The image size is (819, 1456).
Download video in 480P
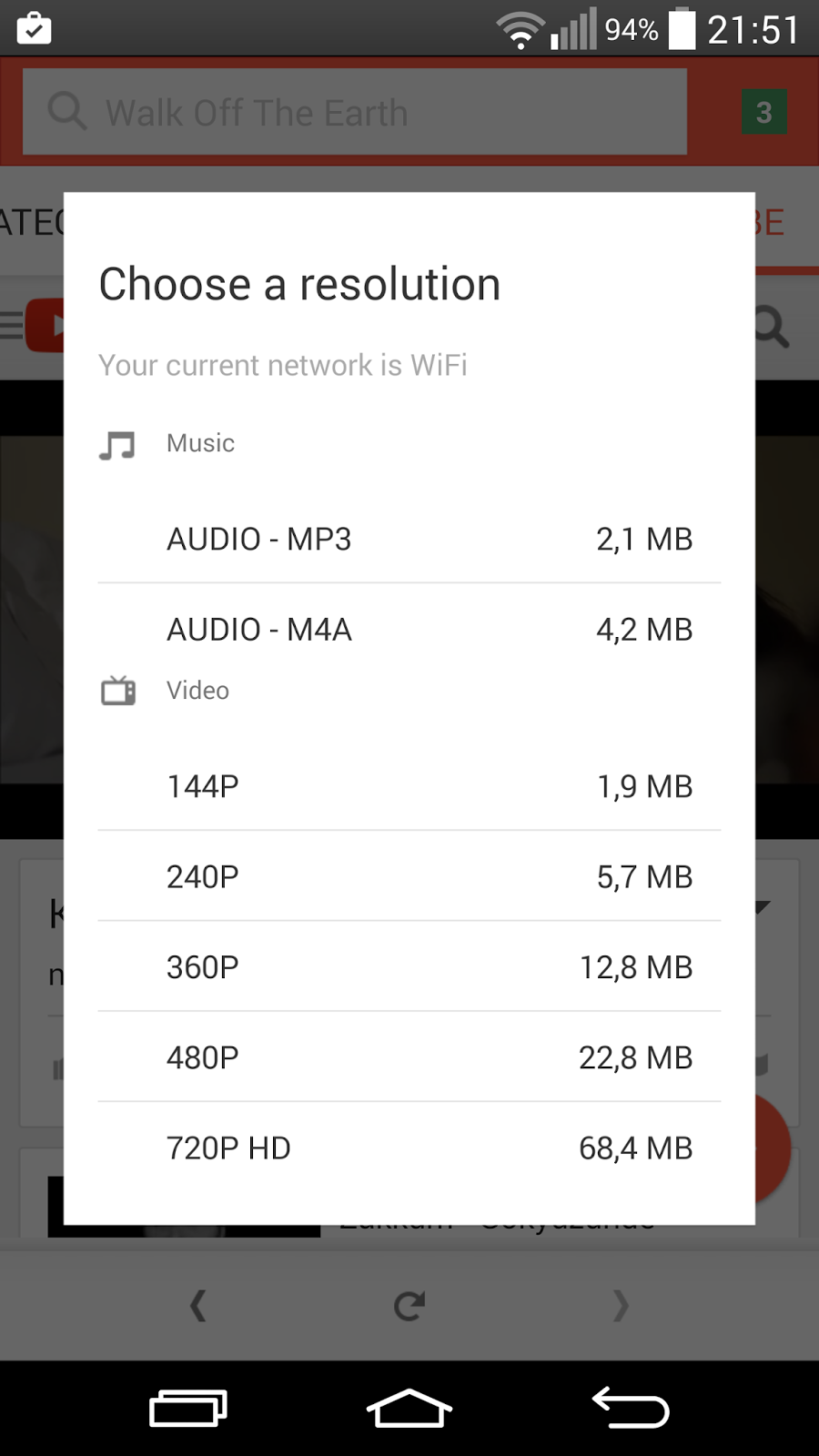click(x=409, y=1057)
